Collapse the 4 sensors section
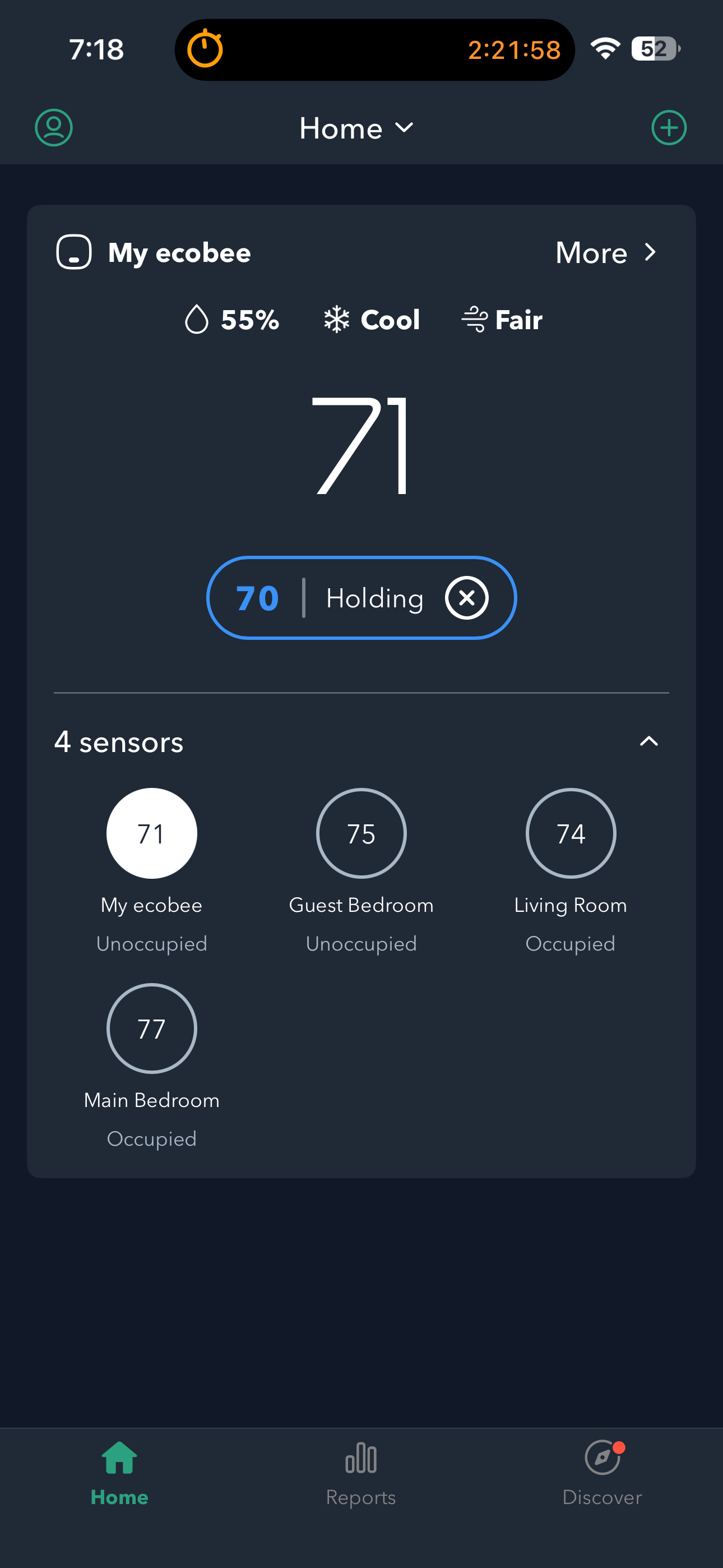The height and width of the screenshot is (1568, 723). [649, 741]
